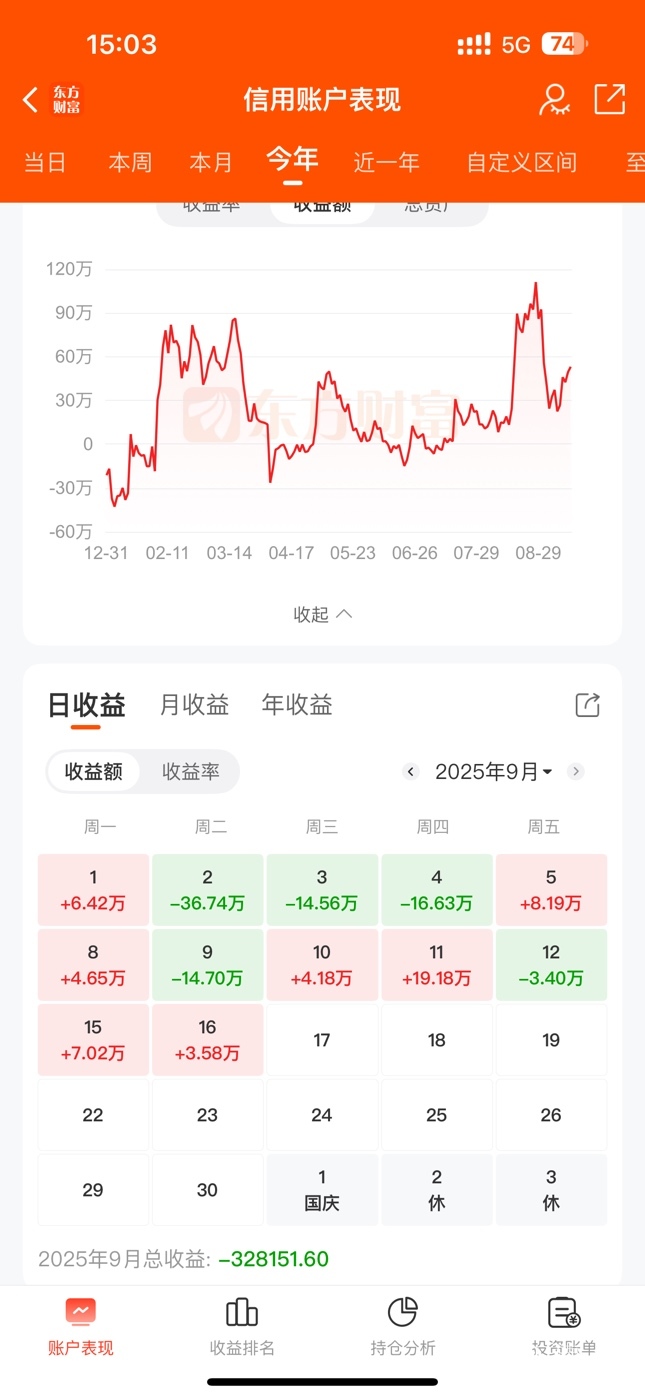Select the 本周 period tab
The width and height of the screenshot is (645, 1398).
(130, 162)
